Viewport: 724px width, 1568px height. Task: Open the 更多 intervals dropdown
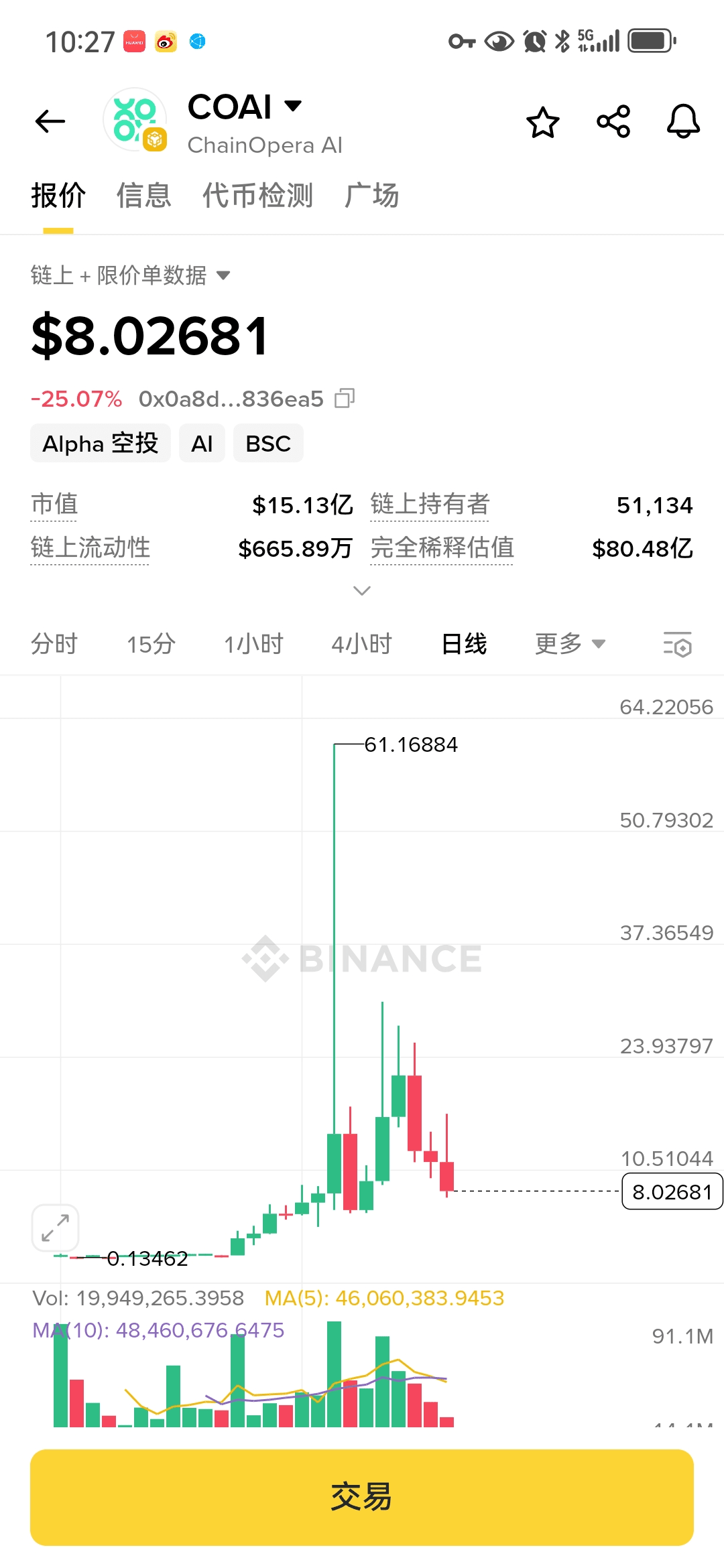pyautogui.click(x=570, y=644)
